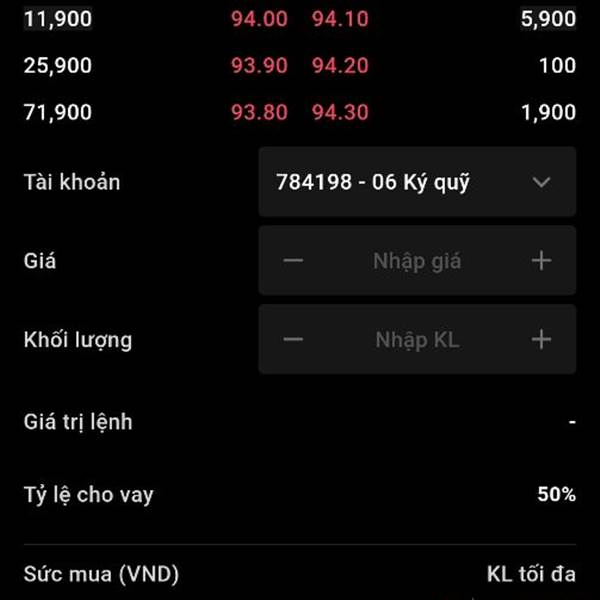Image resolution: width=600 pixels, height=600 pixels.
Task: Choose the 93.80 bid price
Action: click(x=259, y=113)
